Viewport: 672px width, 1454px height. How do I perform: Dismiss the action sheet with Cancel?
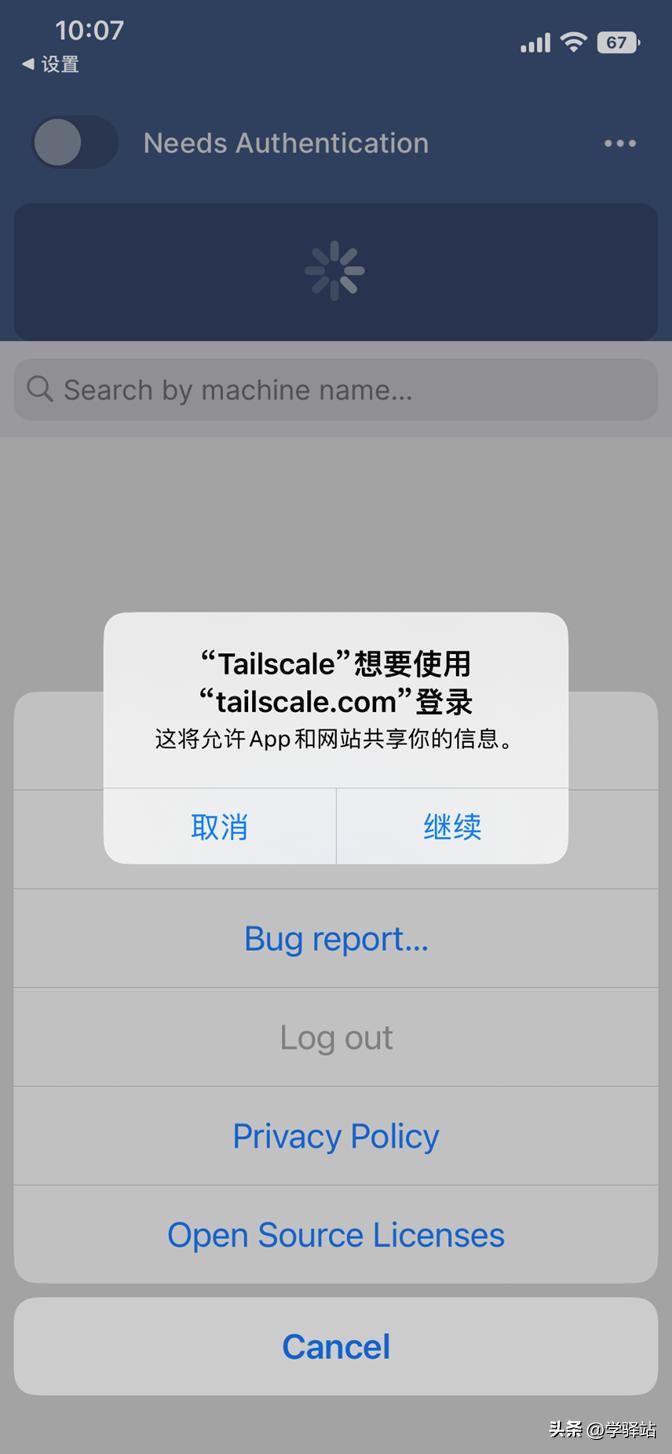point(336,1347)
